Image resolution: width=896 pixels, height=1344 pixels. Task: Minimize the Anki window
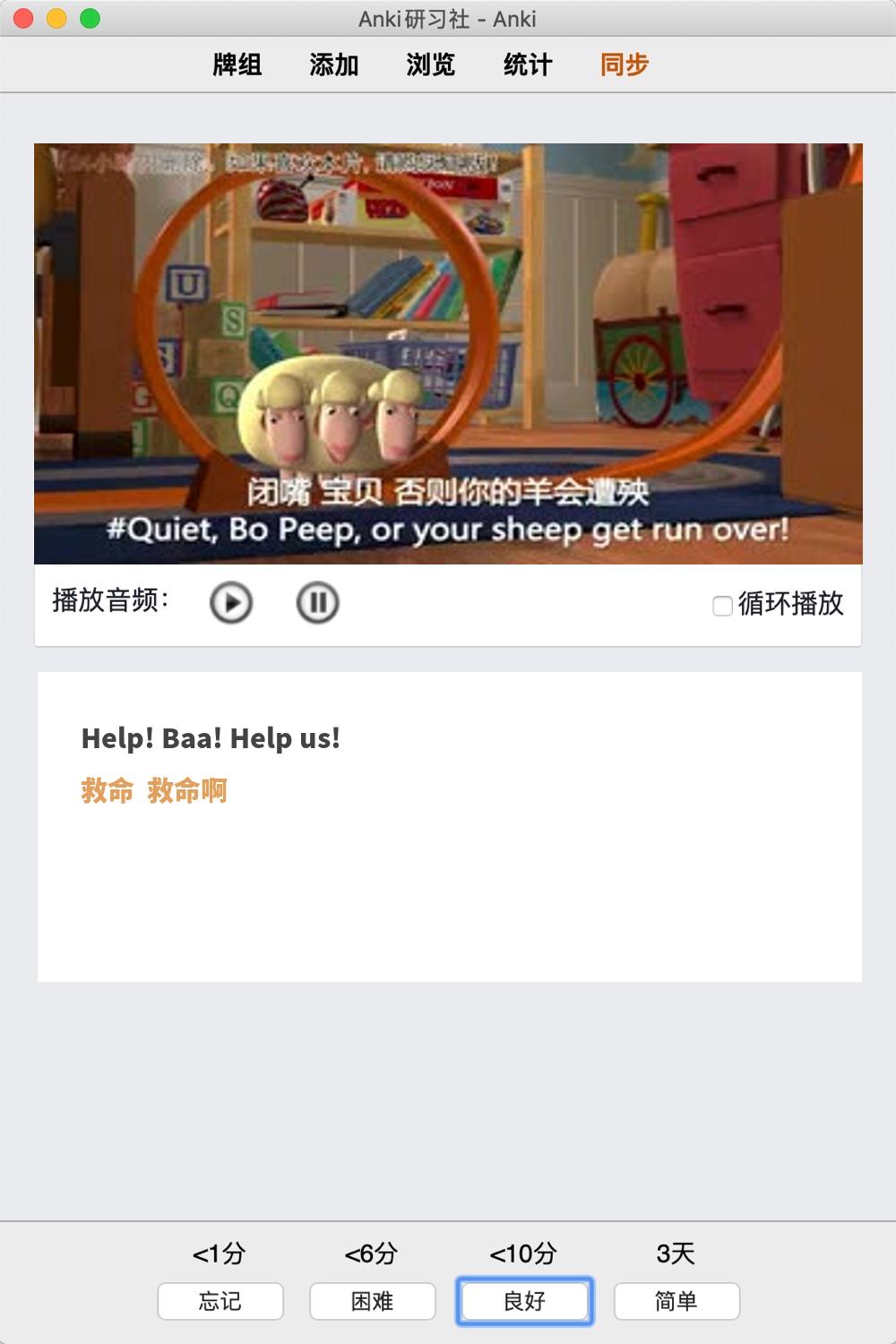click(56, 18)
